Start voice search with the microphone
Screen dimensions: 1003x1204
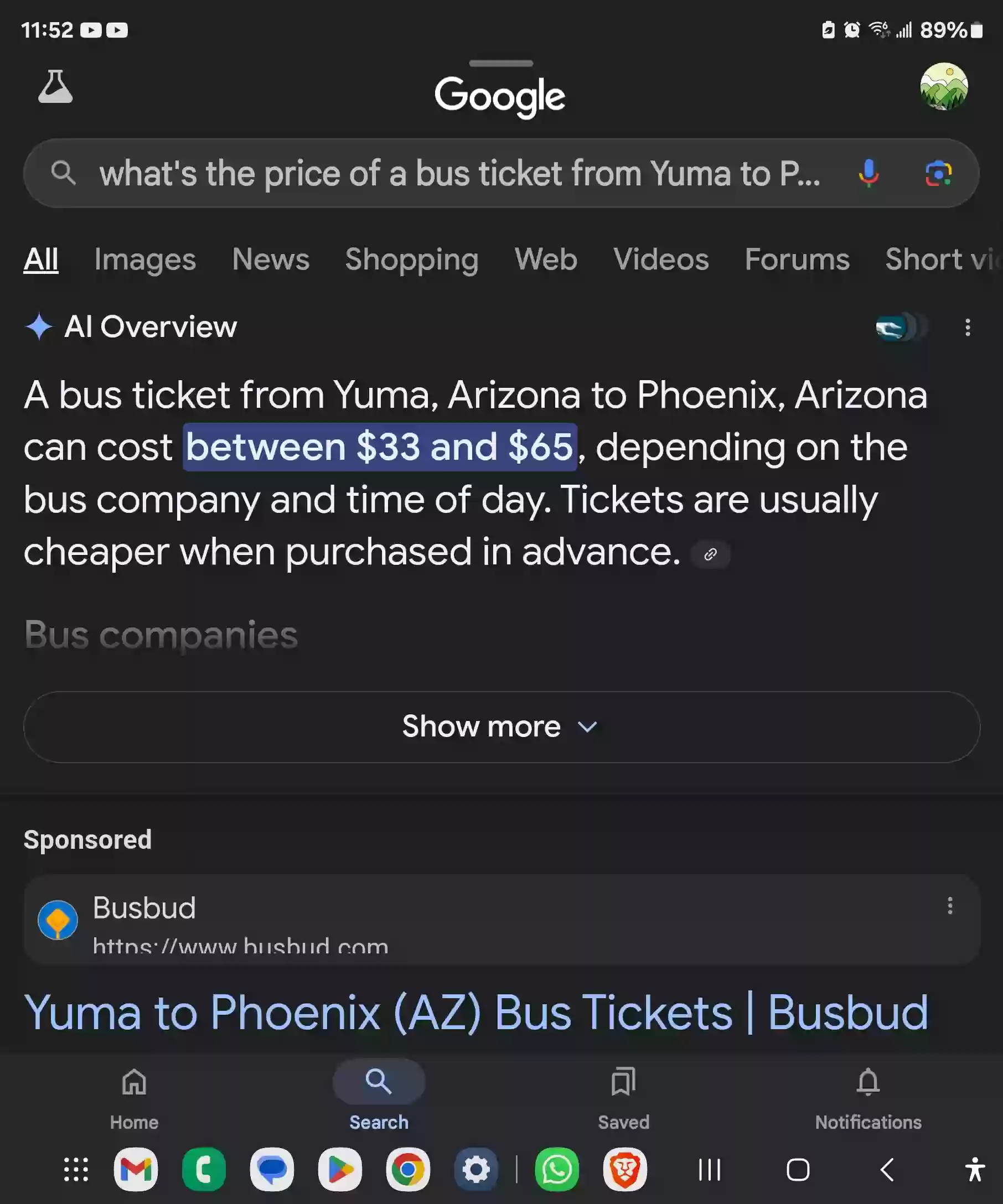(868, 173)
